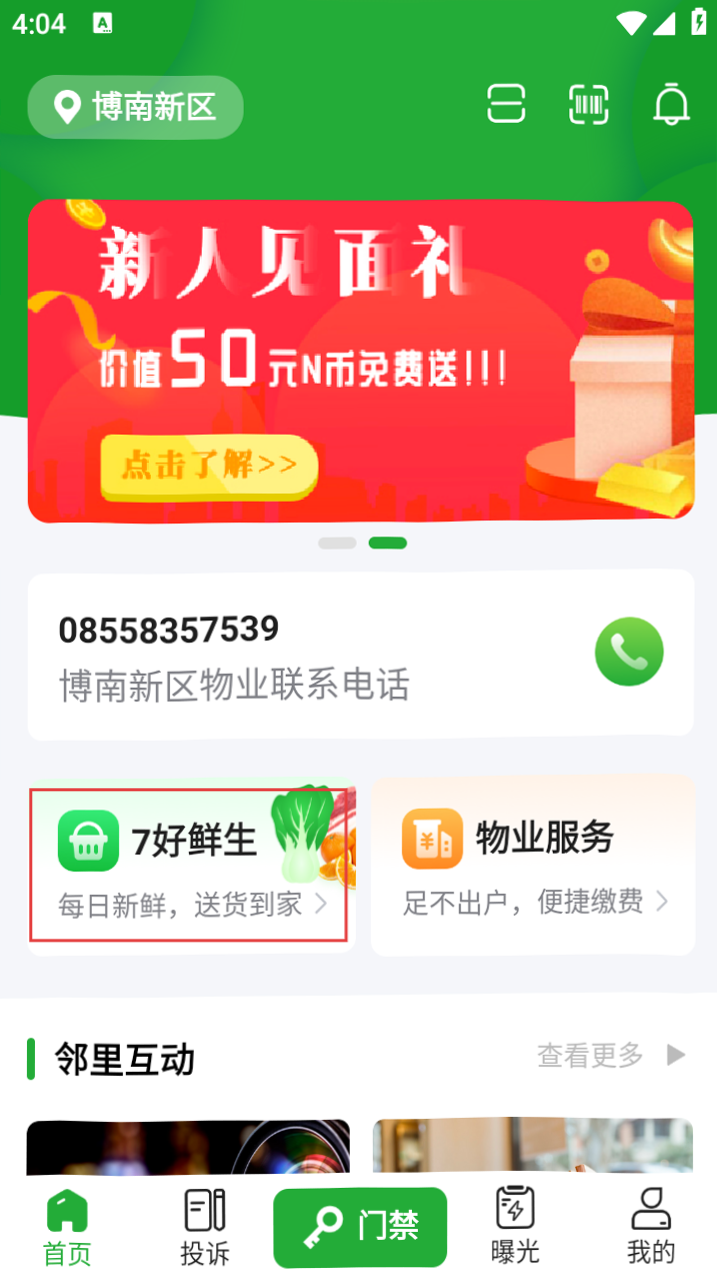Switch to the 投诉 tab
The height and width of the screenshot is (1275, 717).
[x=205, y=1227]
